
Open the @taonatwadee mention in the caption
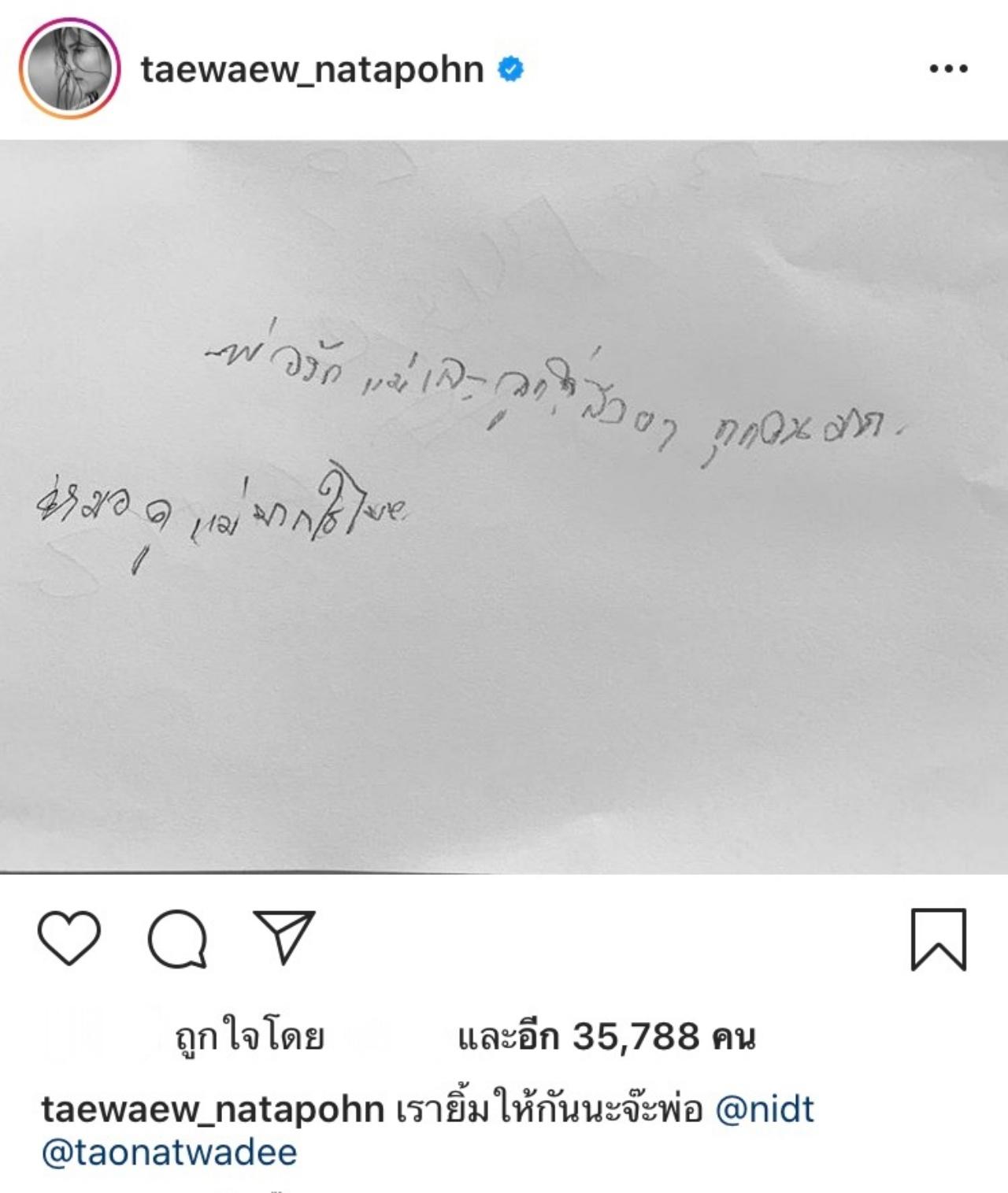[x=169, y=1152]
